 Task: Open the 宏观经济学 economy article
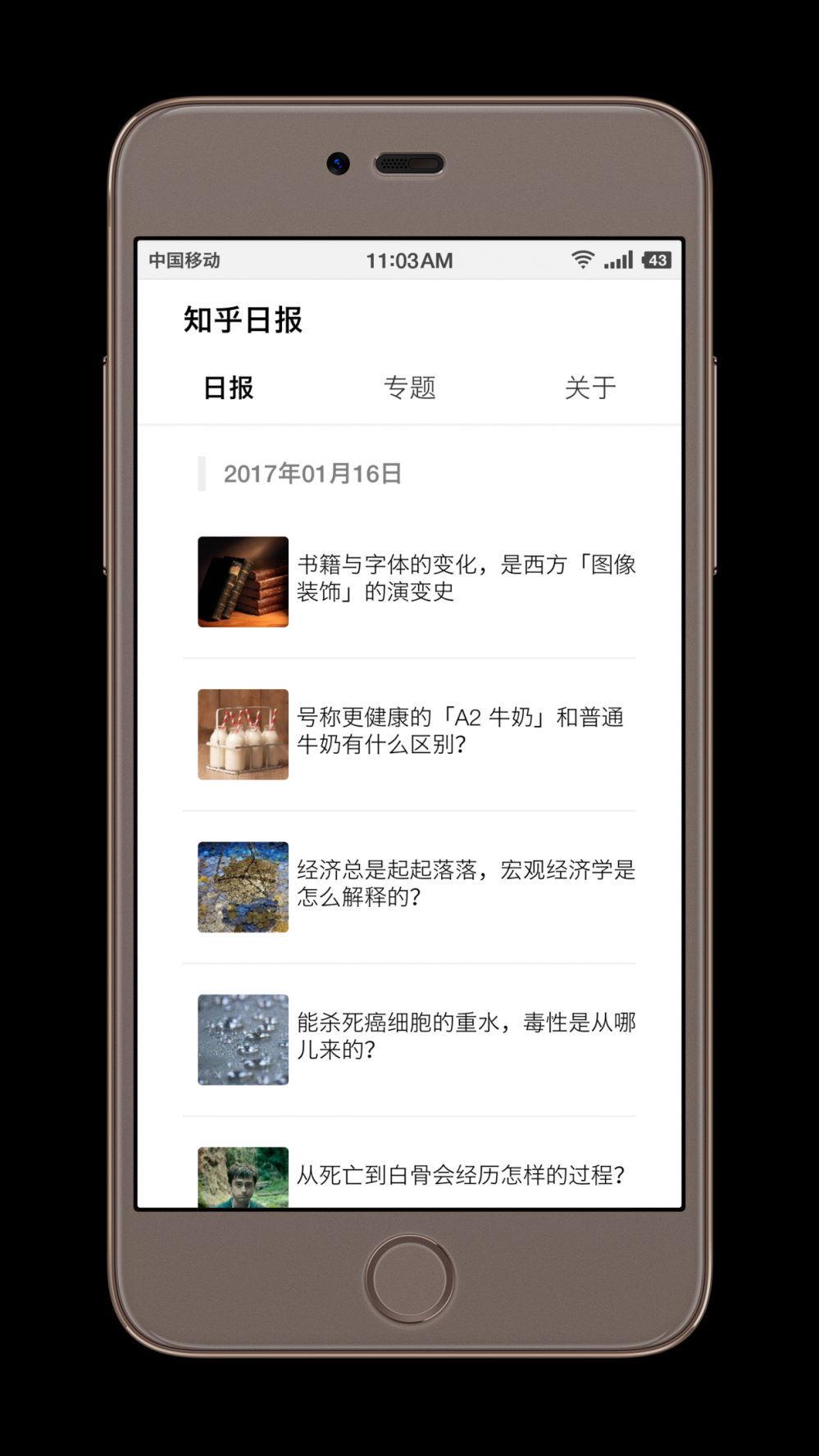(x=465, y=883)
